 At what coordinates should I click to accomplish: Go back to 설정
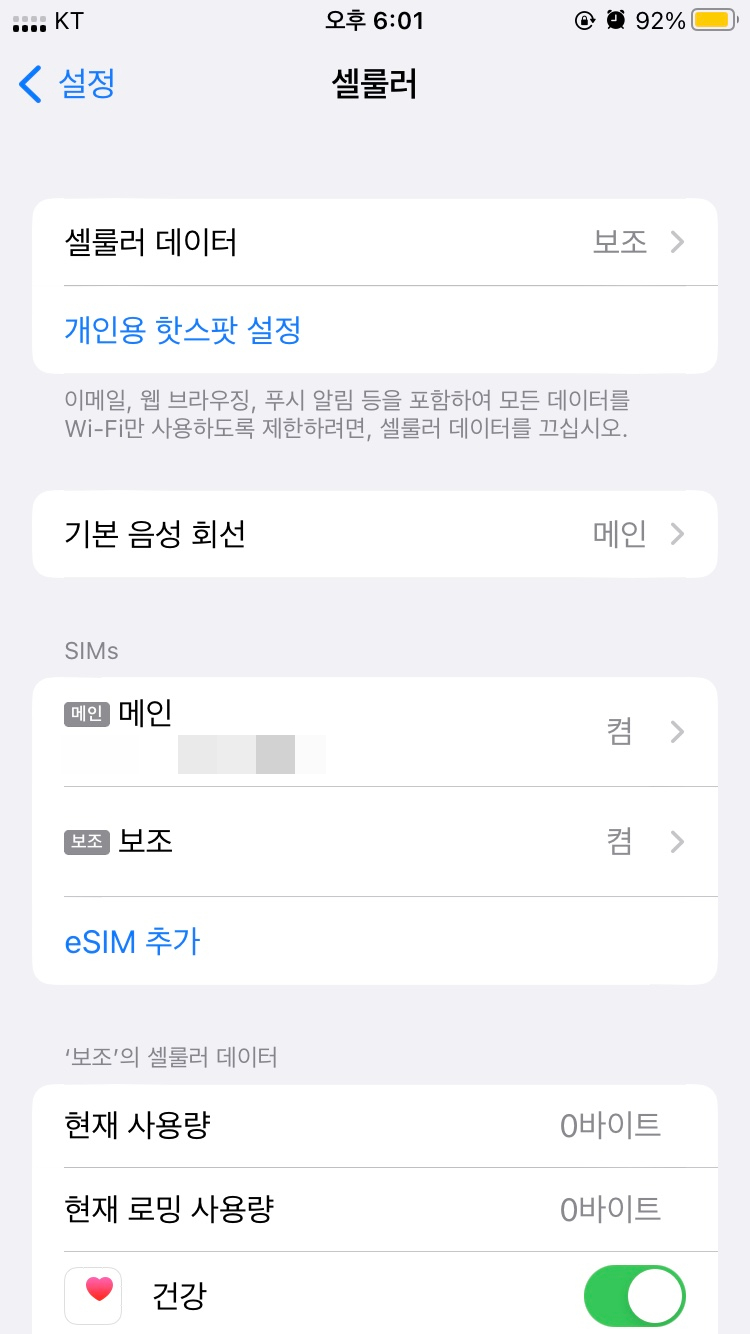68,84
